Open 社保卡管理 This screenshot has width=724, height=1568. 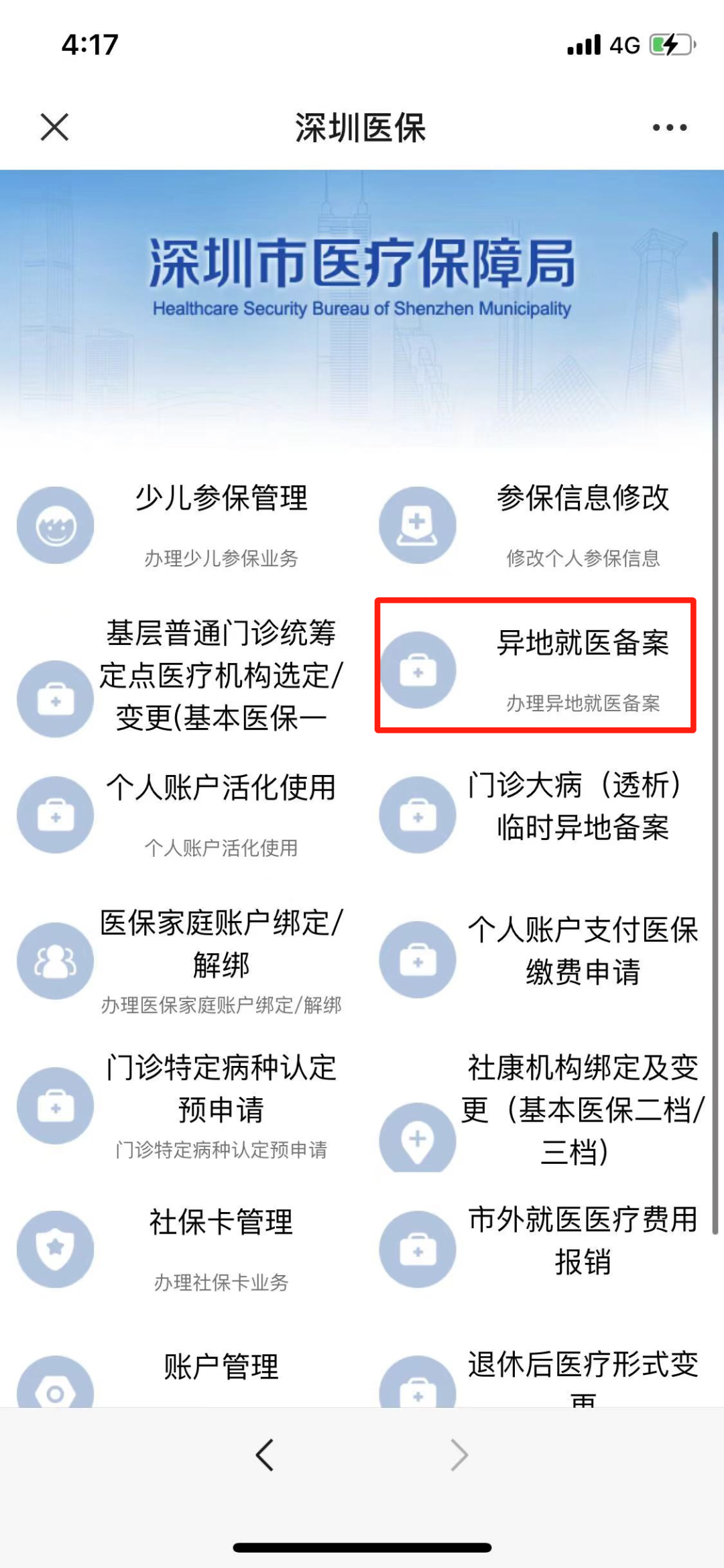pos(221,1223)
